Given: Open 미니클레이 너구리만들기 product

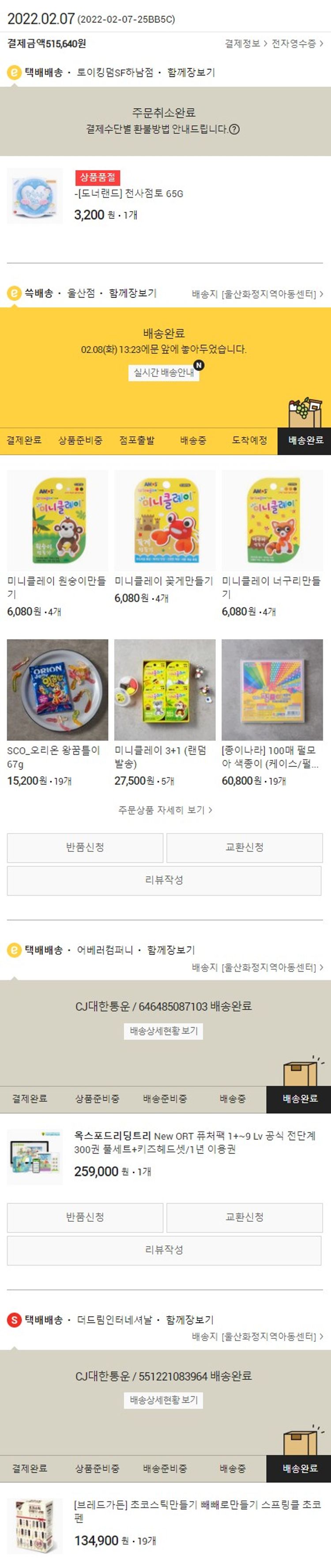Looking at the screenshot, I should (272, 521).
